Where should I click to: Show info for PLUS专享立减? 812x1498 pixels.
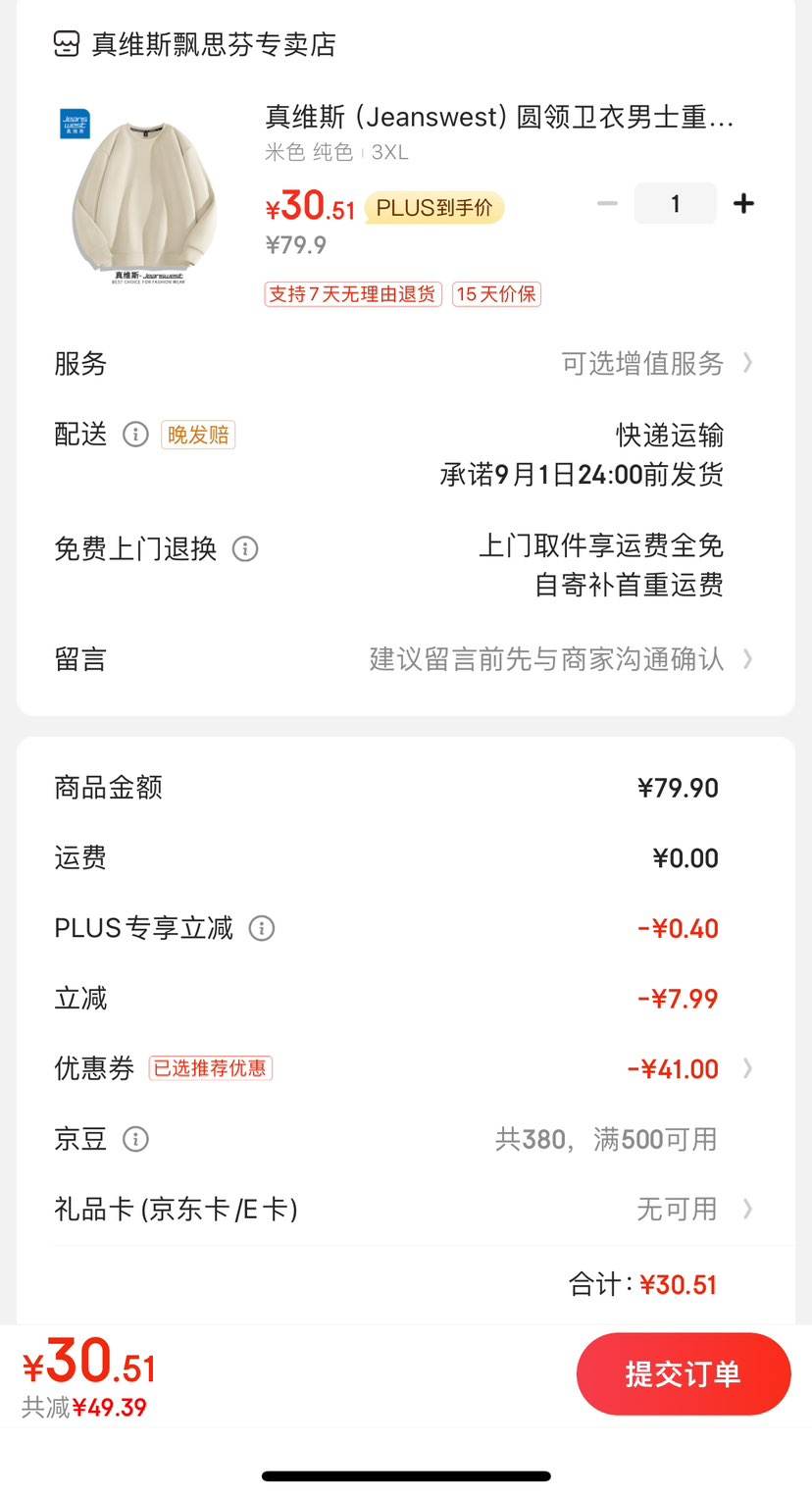tap(262, 928)
